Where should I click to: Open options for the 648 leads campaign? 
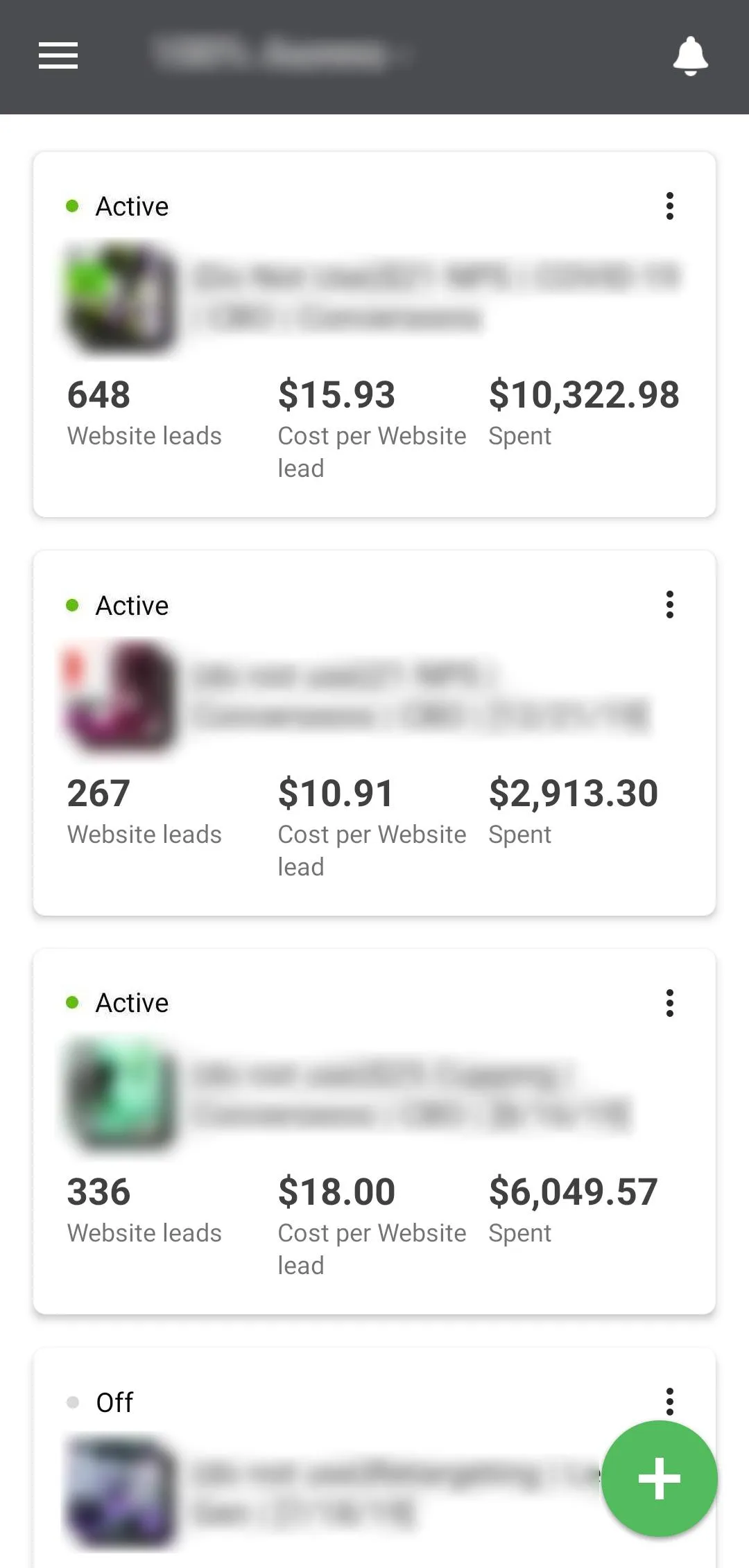click(x=669, y=206)
